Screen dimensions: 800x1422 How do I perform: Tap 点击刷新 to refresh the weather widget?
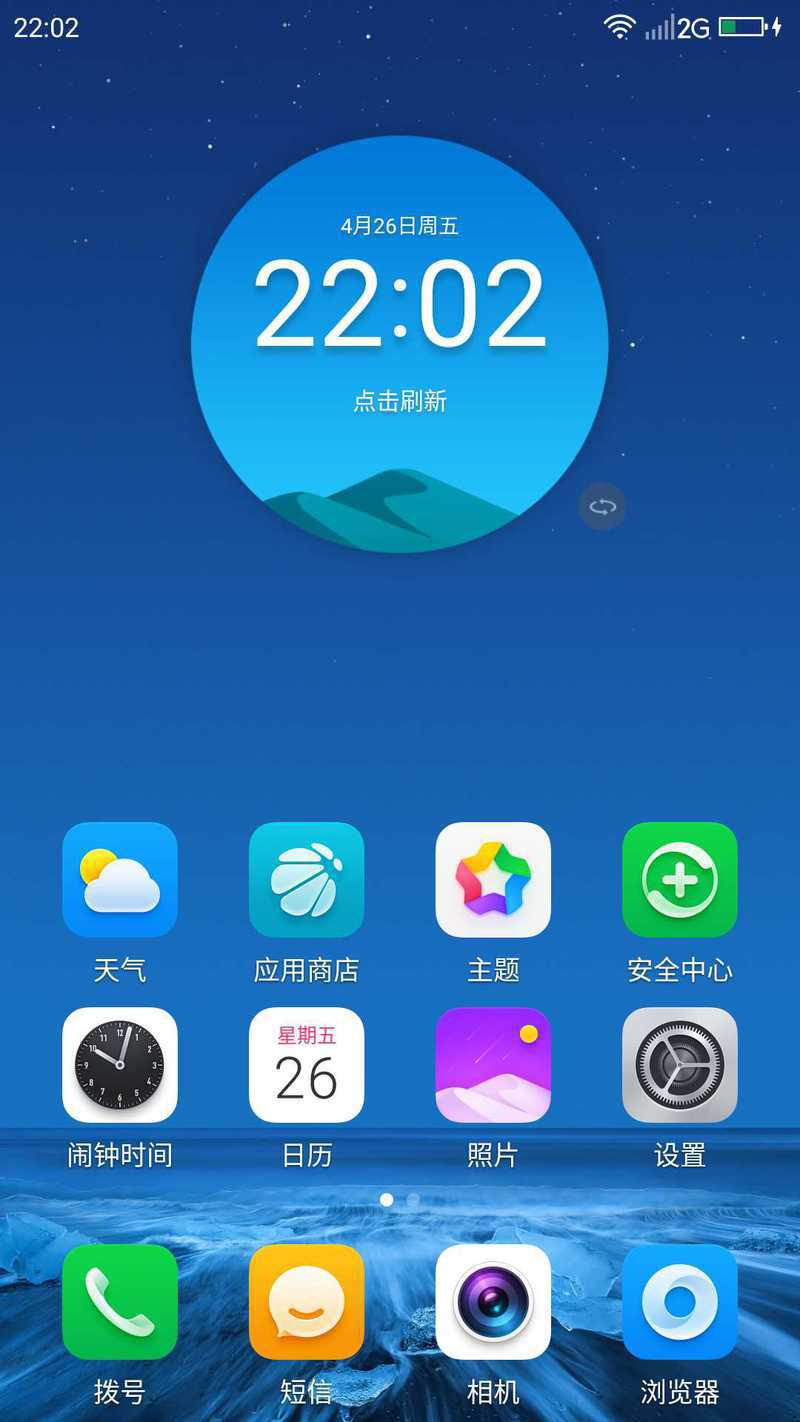tap(400, 401)
